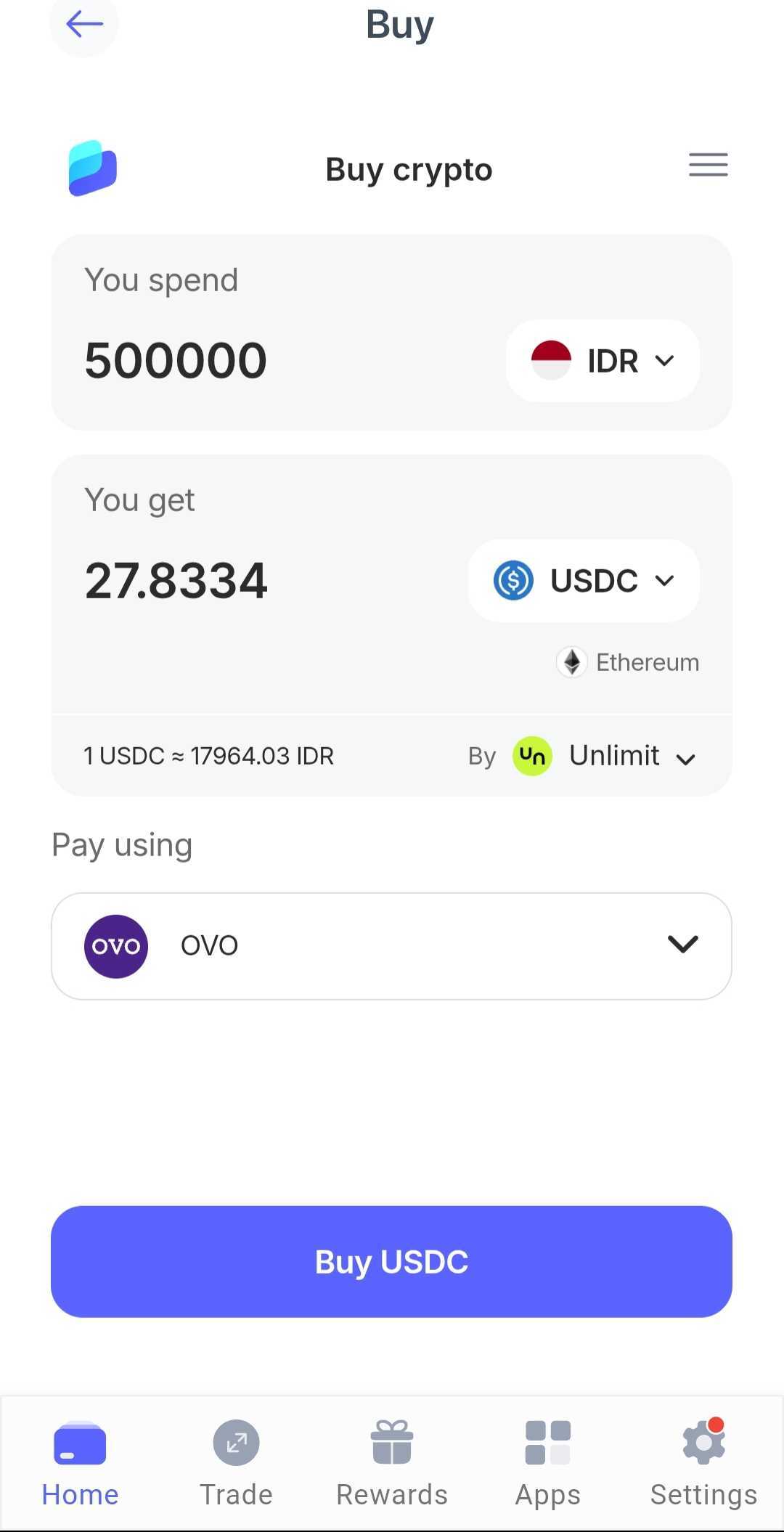Click the USDC coin icon

coord(513,579)
